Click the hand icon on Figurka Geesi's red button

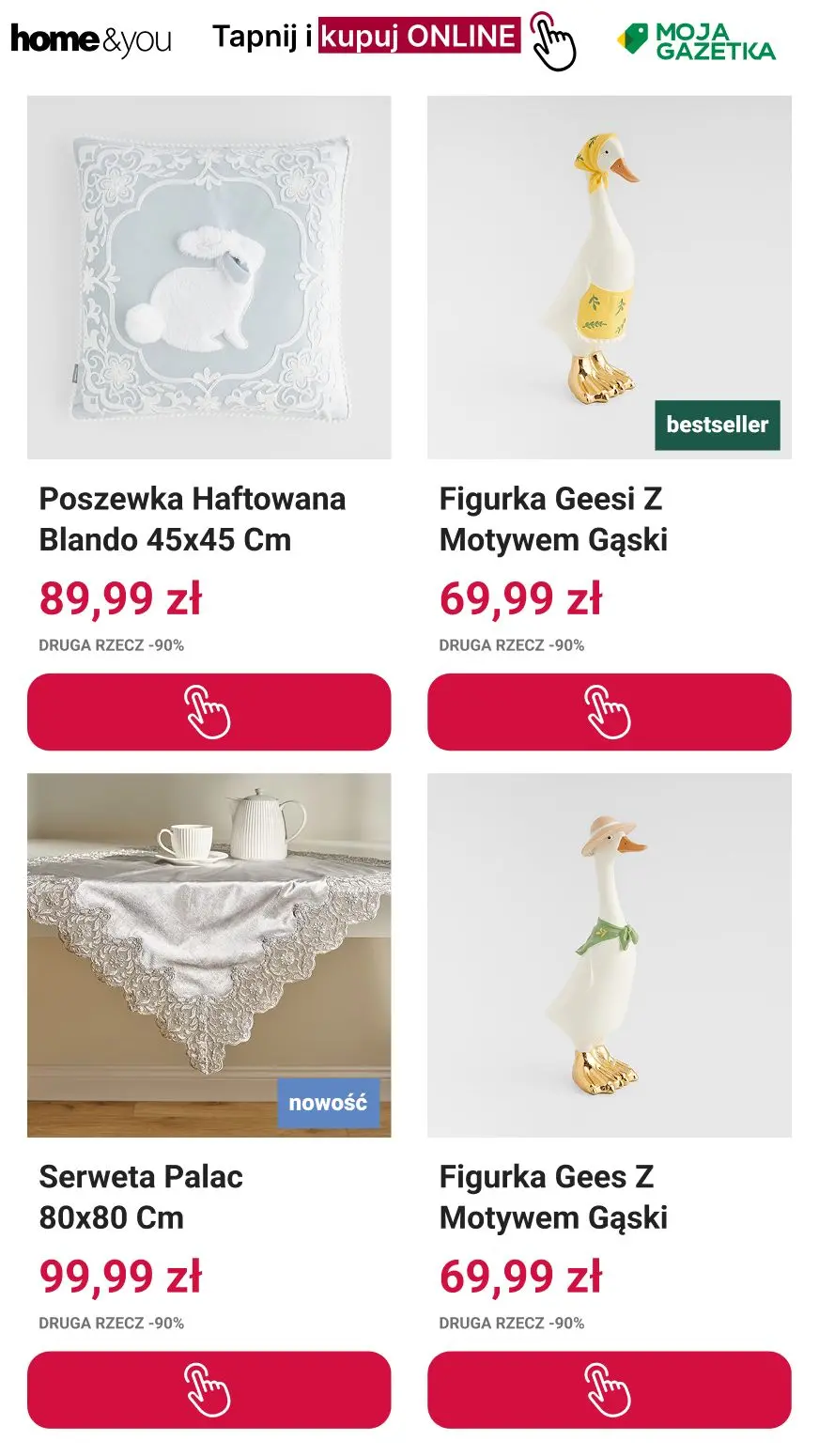click(x=609, y=713)
